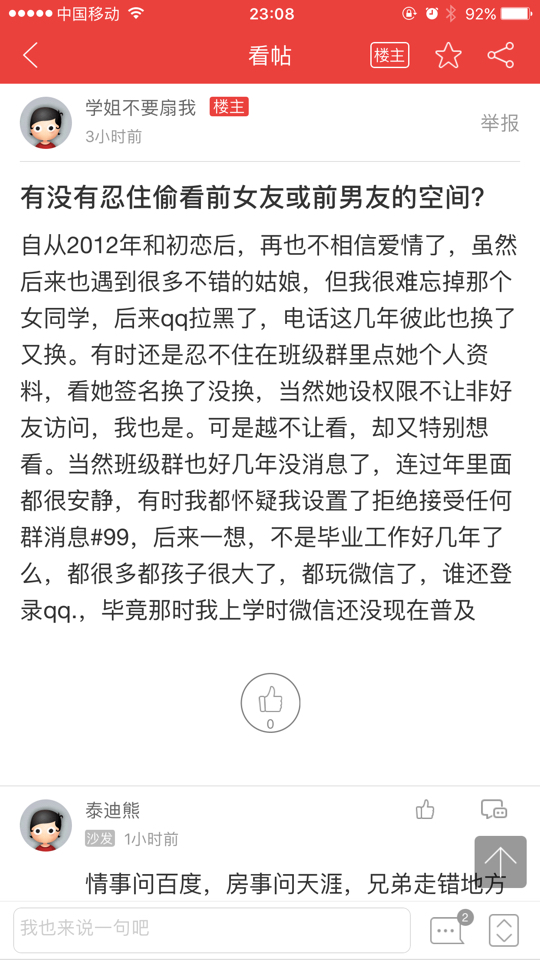Open 泰迪熊's avatar
Image resolution: width=540 pixels, height=960 pixels.
point(46,825)
